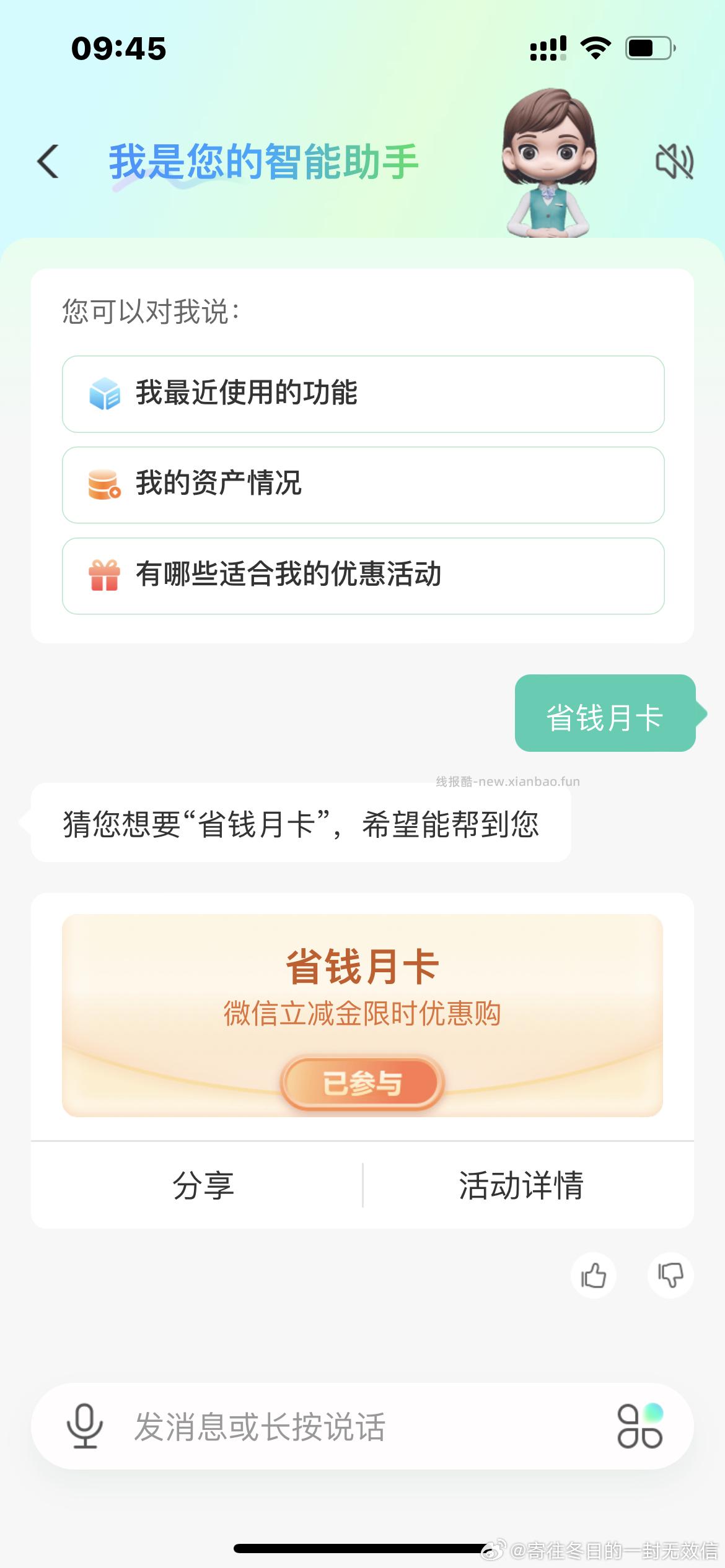The width and height of the screenshot is (725, 1568).
Task: Click the coins icon beside 我的资产情况
Action: [103, 484]
